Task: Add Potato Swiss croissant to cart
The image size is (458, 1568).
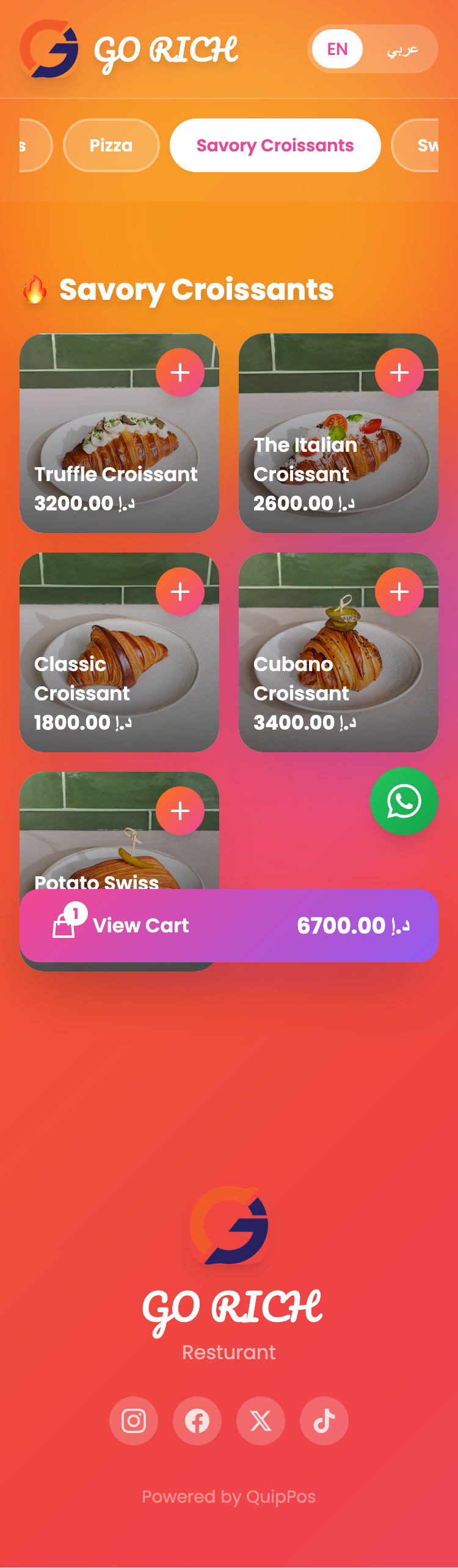Action: tap(180, 811)
